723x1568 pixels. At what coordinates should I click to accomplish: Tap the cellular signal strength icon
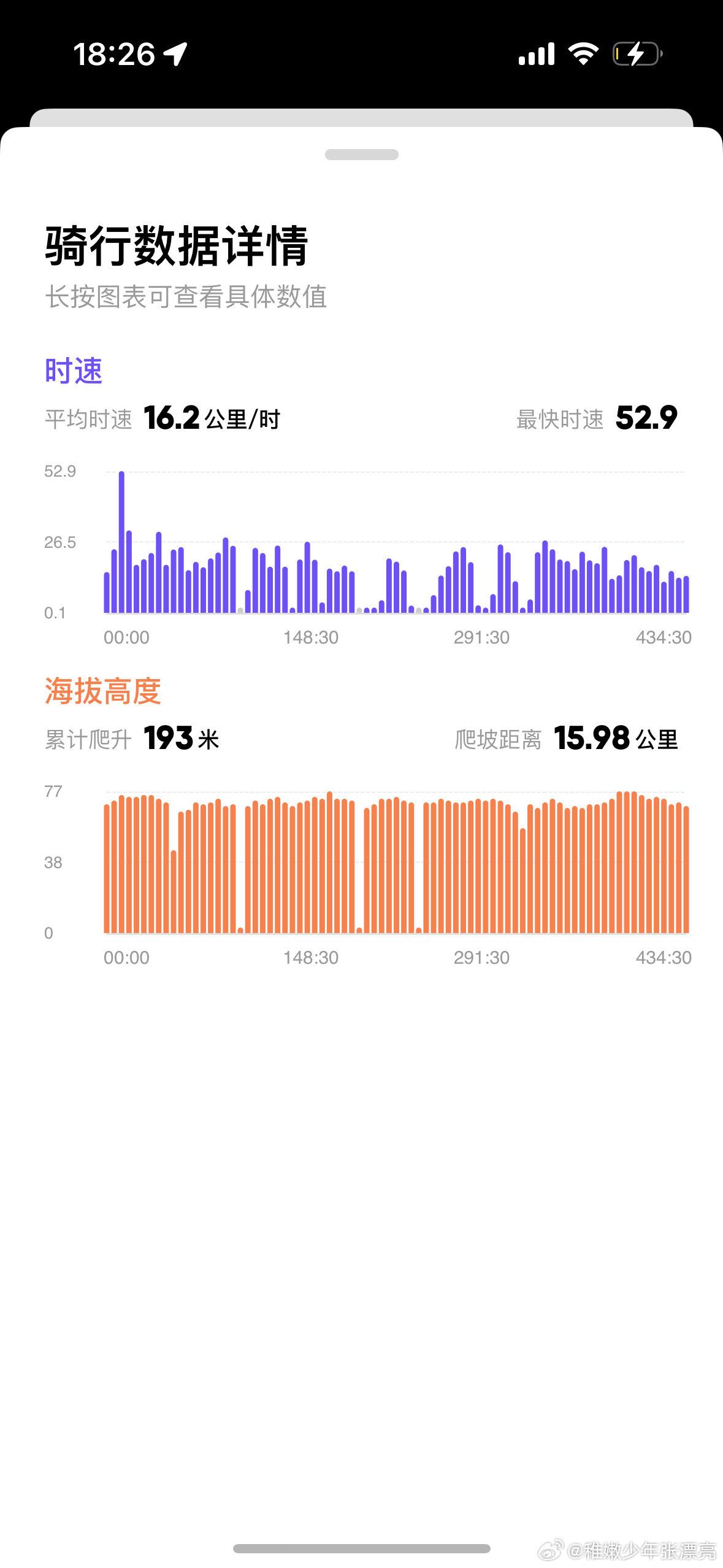coord(537,54)
